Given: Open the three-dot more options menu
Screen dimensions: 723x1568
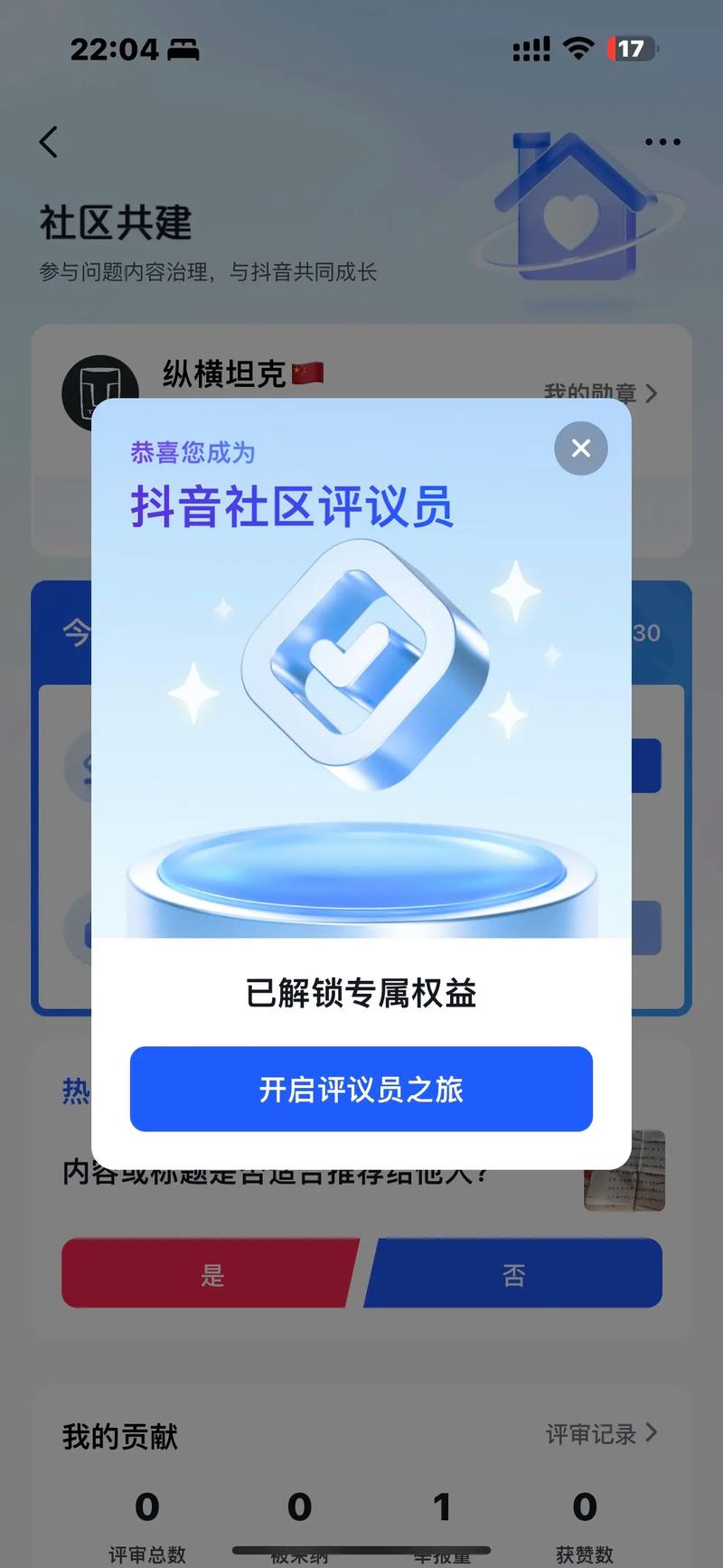Looking at the screenshot, I should coord(662,141).
